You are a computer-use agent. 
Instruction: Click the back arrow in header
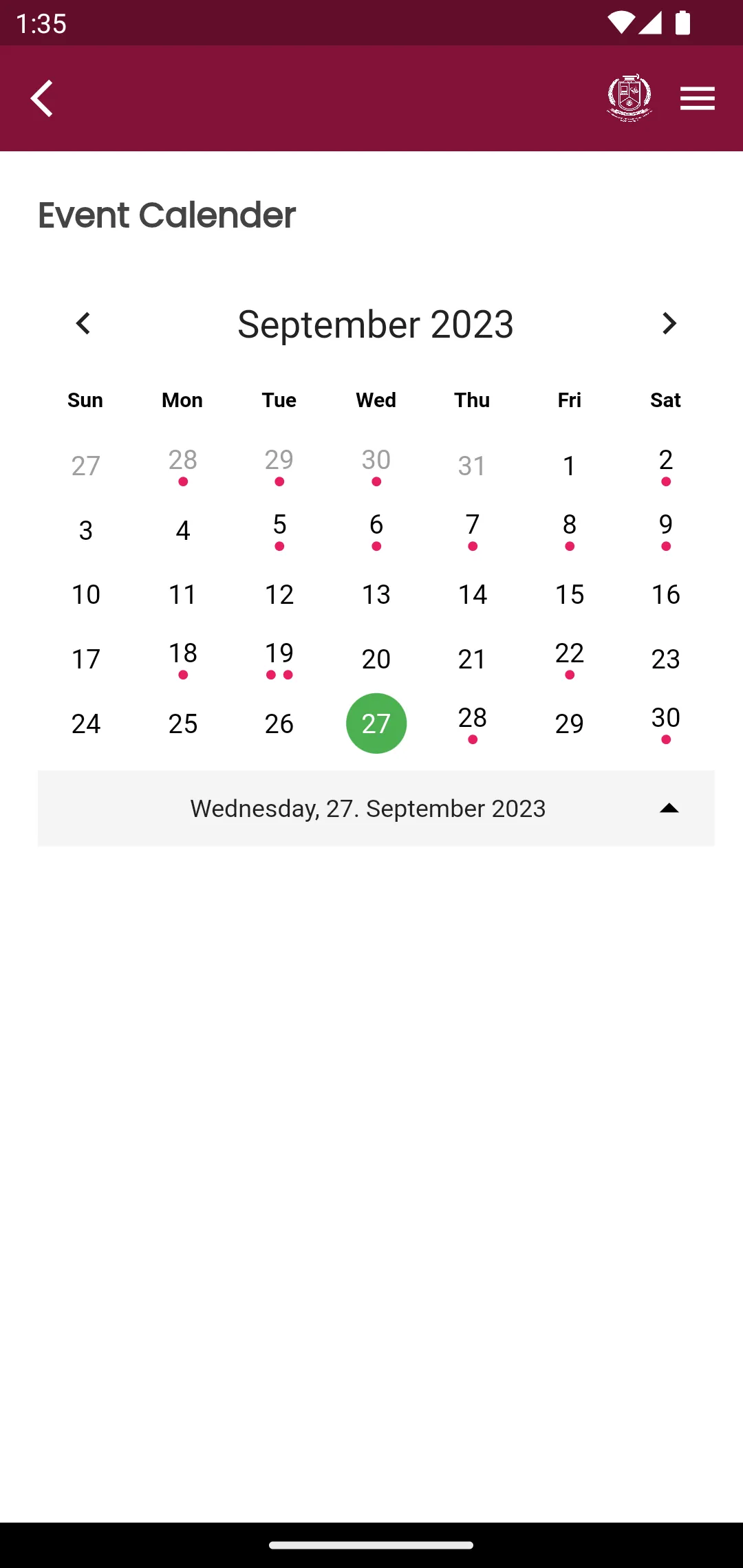click(x=41, y=98)
